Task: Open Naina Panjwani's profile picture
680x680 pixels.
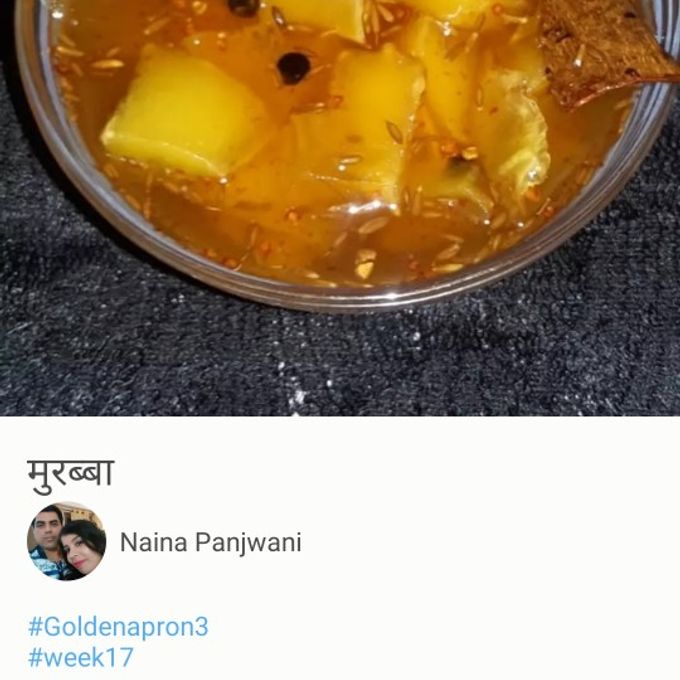Action: coord(66,542)
